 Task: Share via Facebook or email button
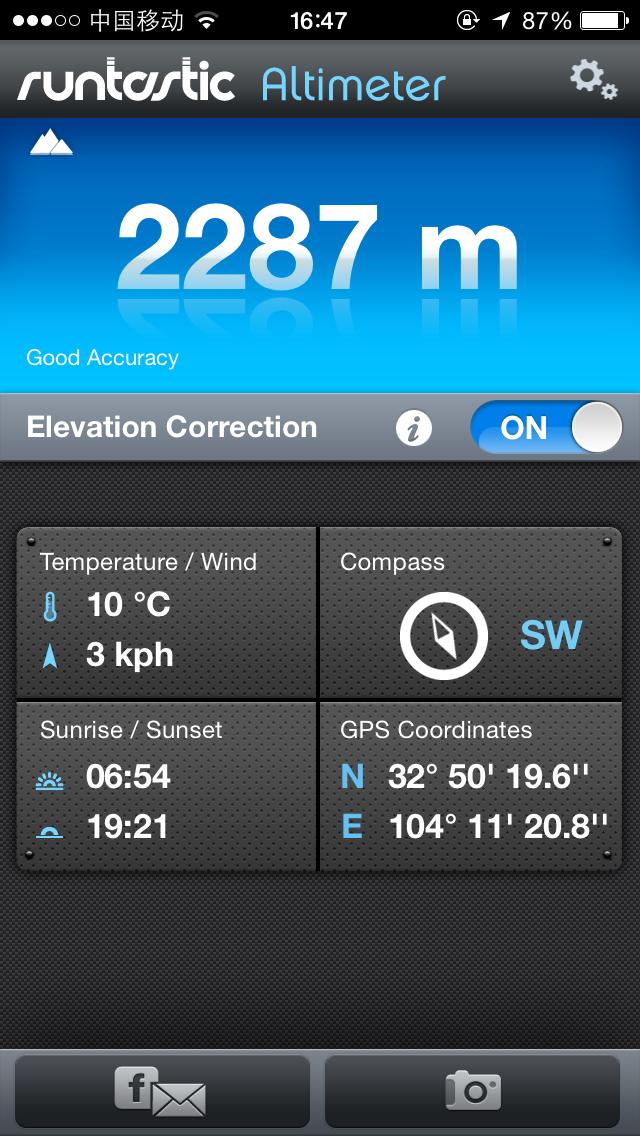tap(162, 1091)
